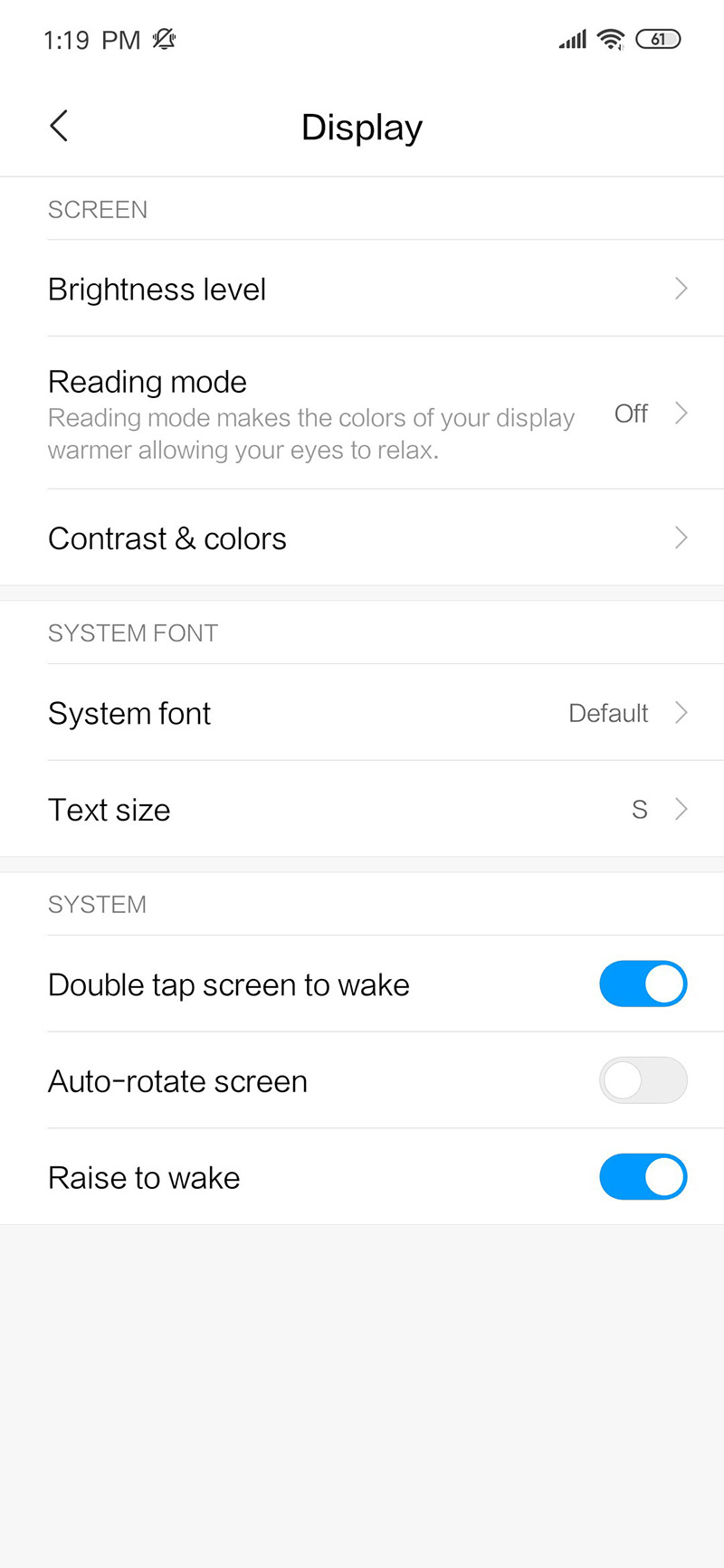This screenshot has width=724, height=1568.
Task: Open Contrast & colors
Action: click(362, 538)
